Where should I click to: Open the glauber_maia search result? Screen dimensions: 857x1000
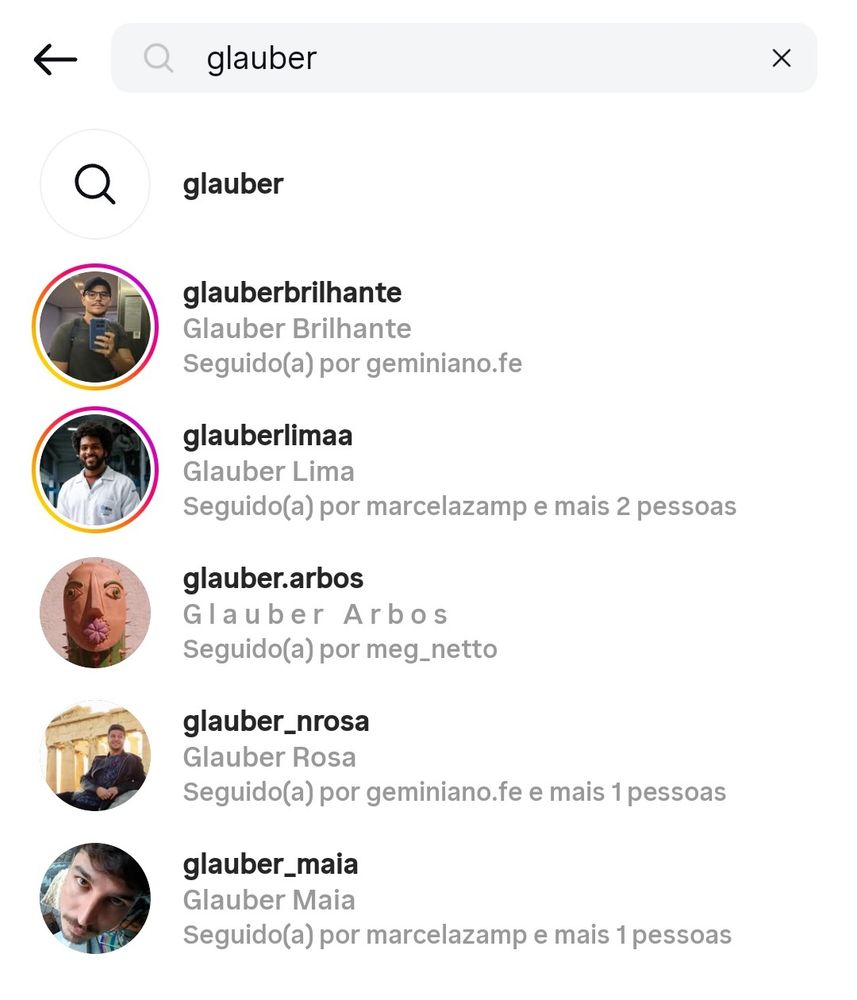point(270,865)
